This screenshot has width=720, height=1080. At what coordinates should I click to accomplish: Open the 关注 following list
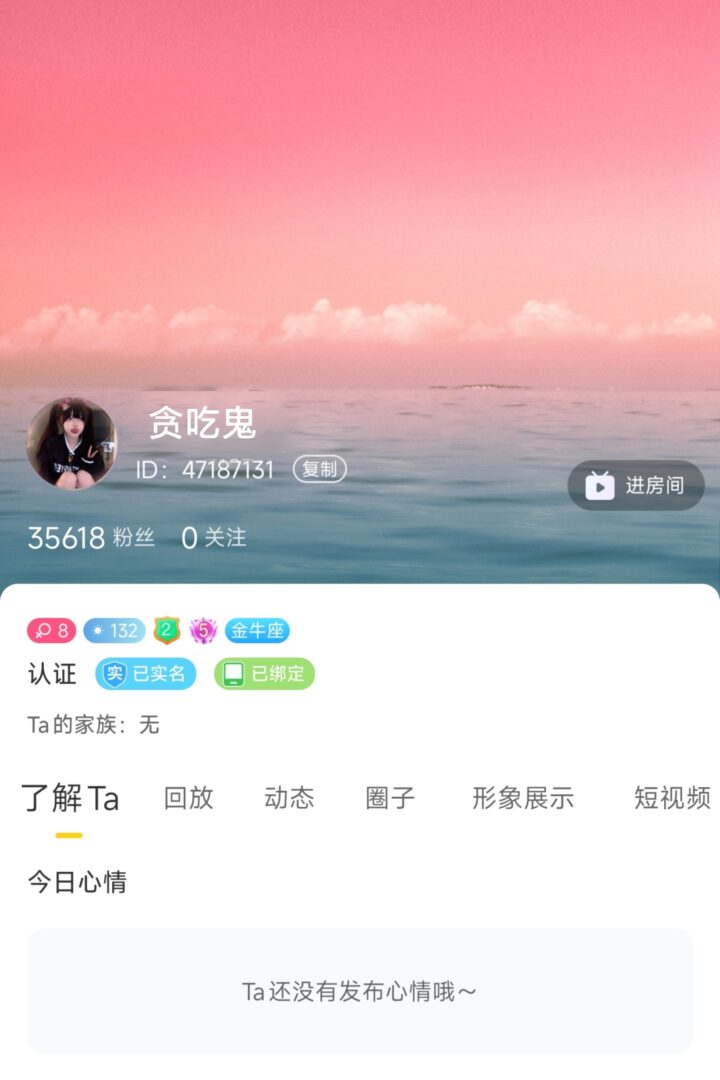coord(214,538)
